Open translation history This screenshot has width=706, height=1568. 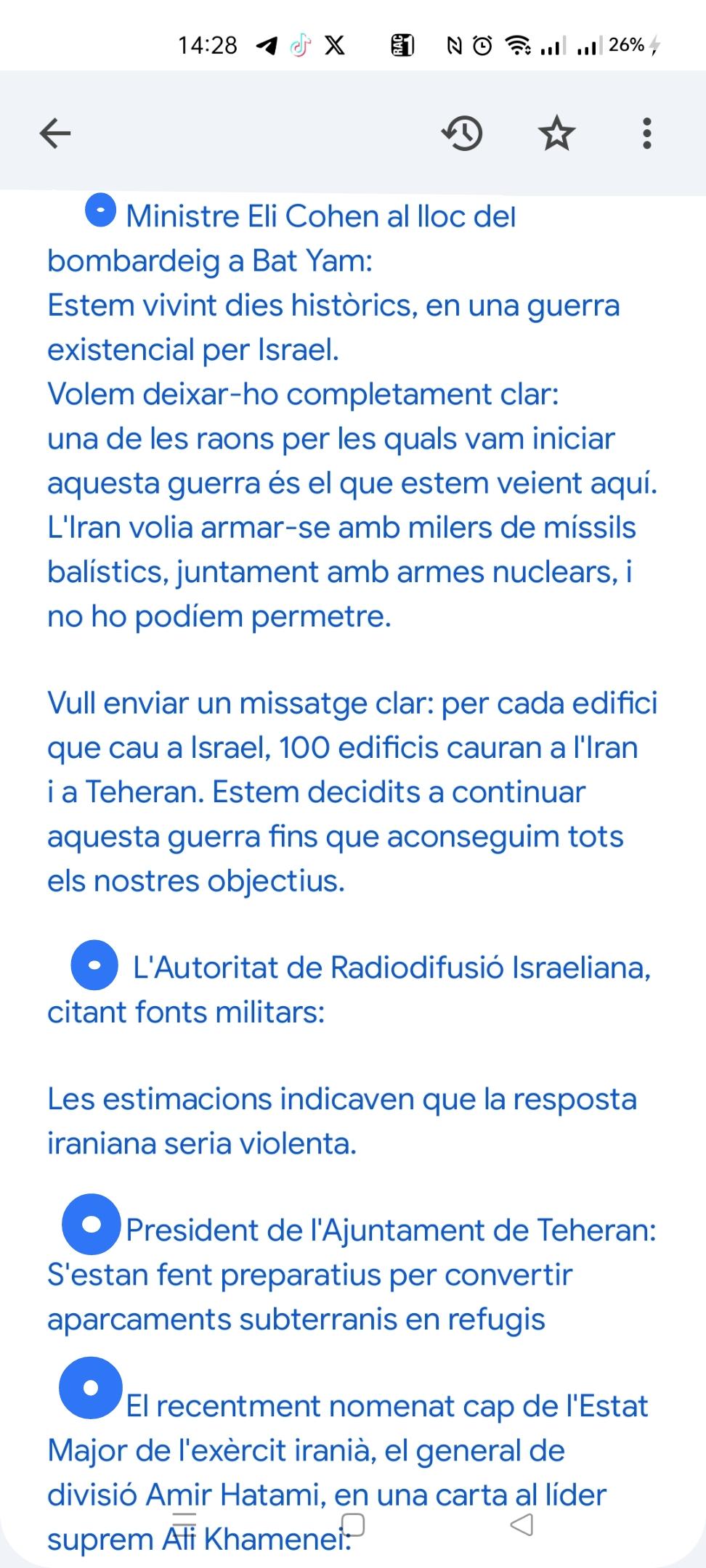point(462,134)
